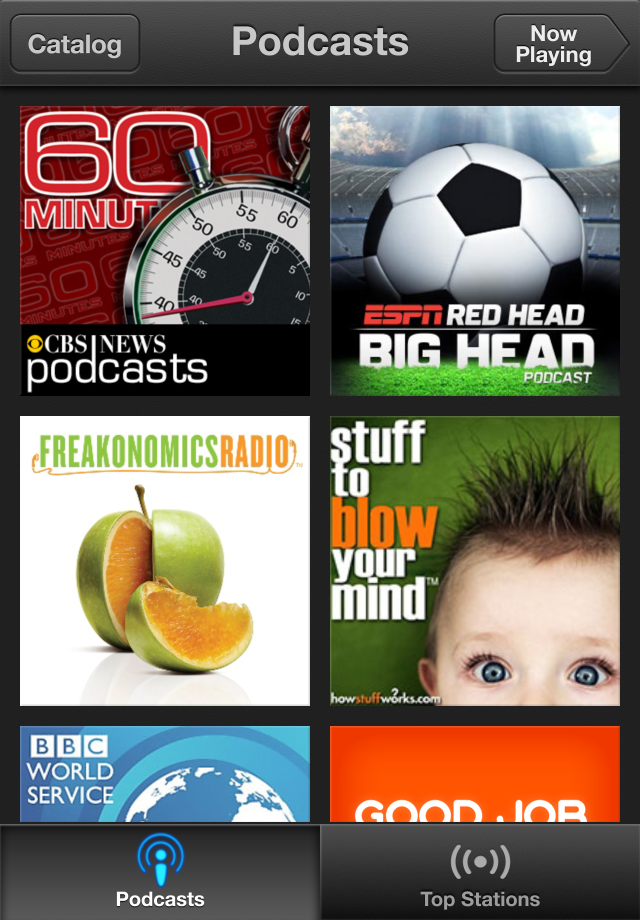This screenshot has height=920, width=640.
Task: Switch to the Top Stations tab
Action: (480, 873)
